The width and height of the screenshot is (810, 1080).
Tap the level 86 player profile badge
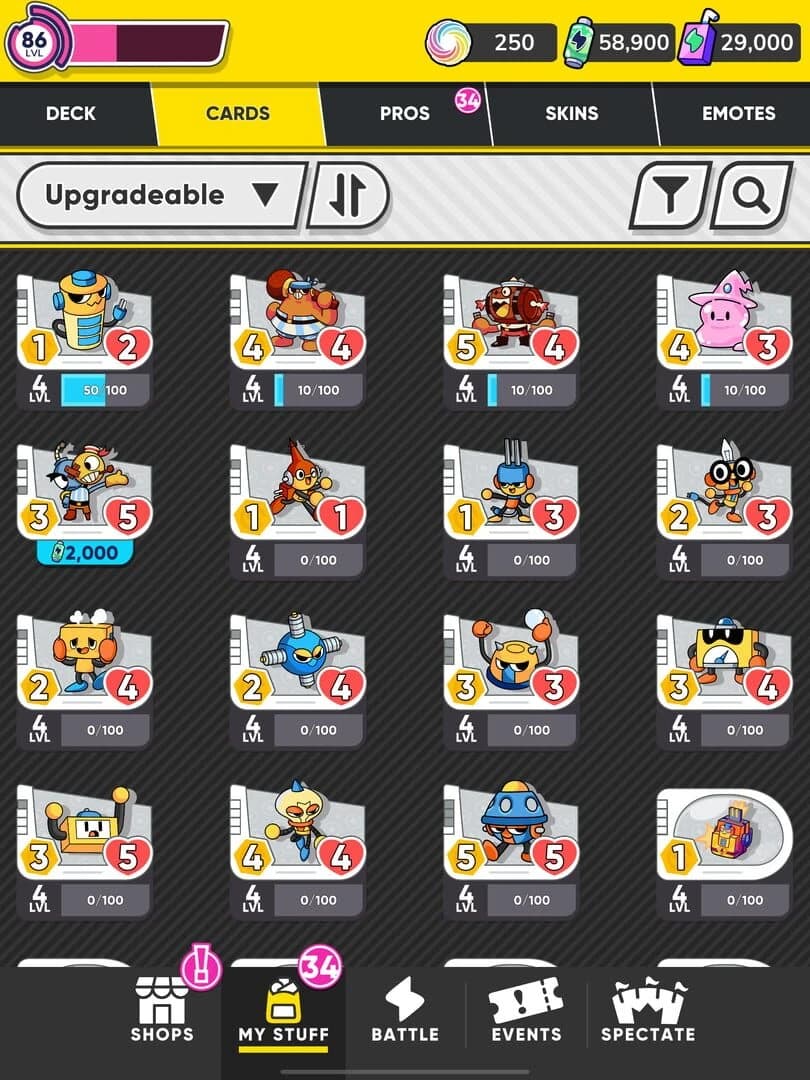coord(36,40)
